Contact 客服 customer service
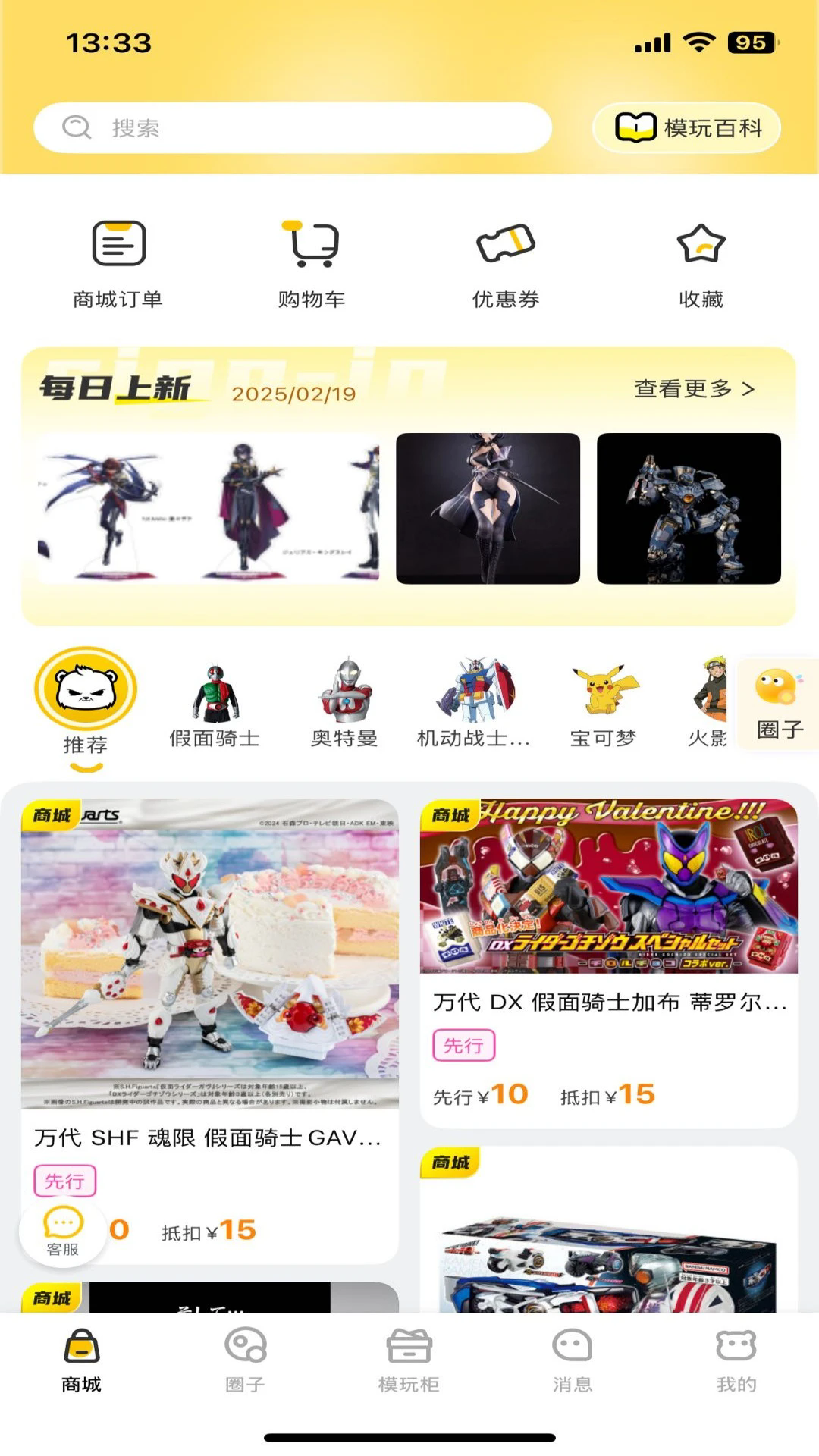This screenshot has width=819, height=1456. pyautogui.click(x=63, y=1232)
